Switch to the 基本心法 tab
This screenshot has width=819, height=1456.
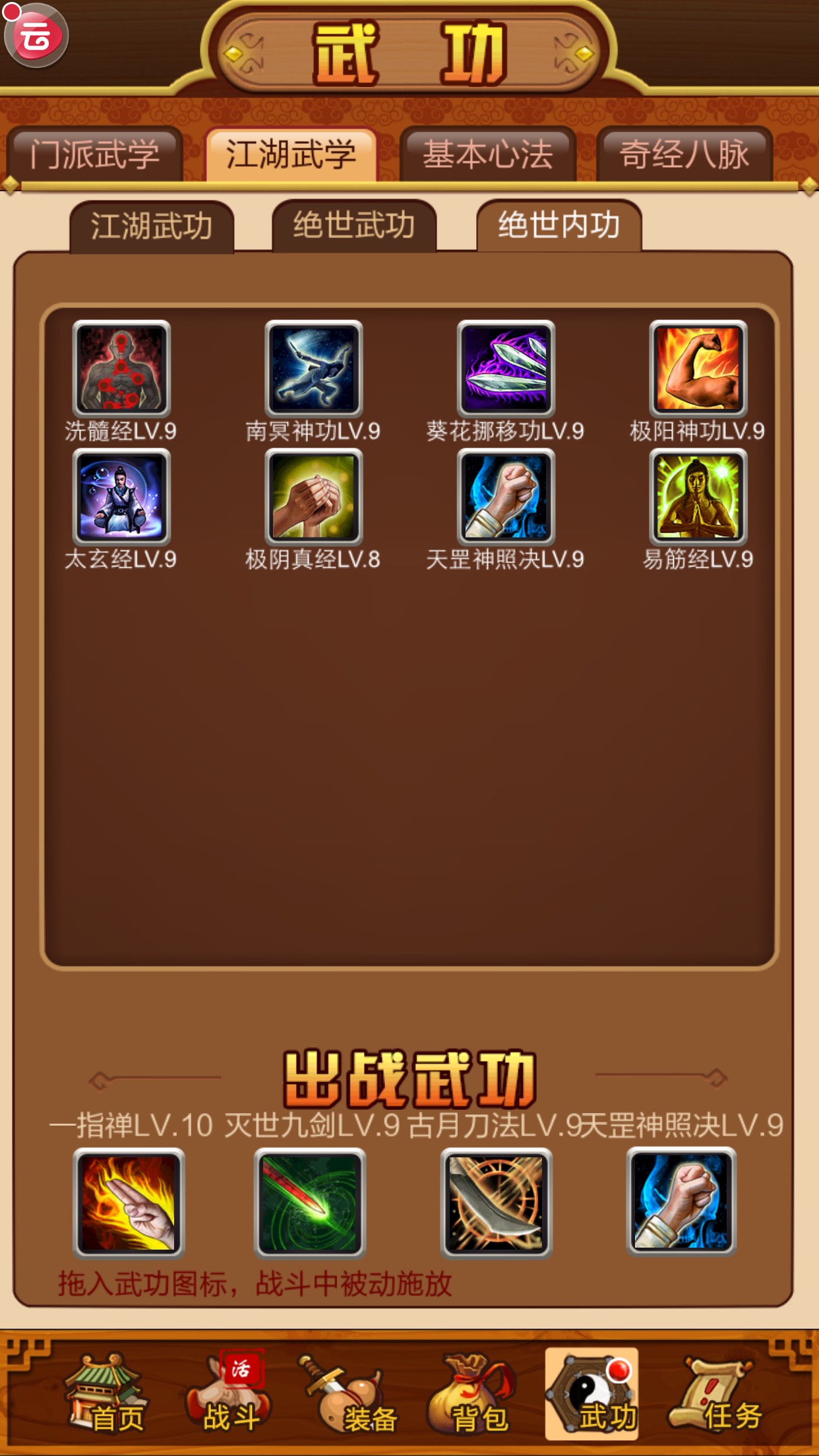(488, 154)
